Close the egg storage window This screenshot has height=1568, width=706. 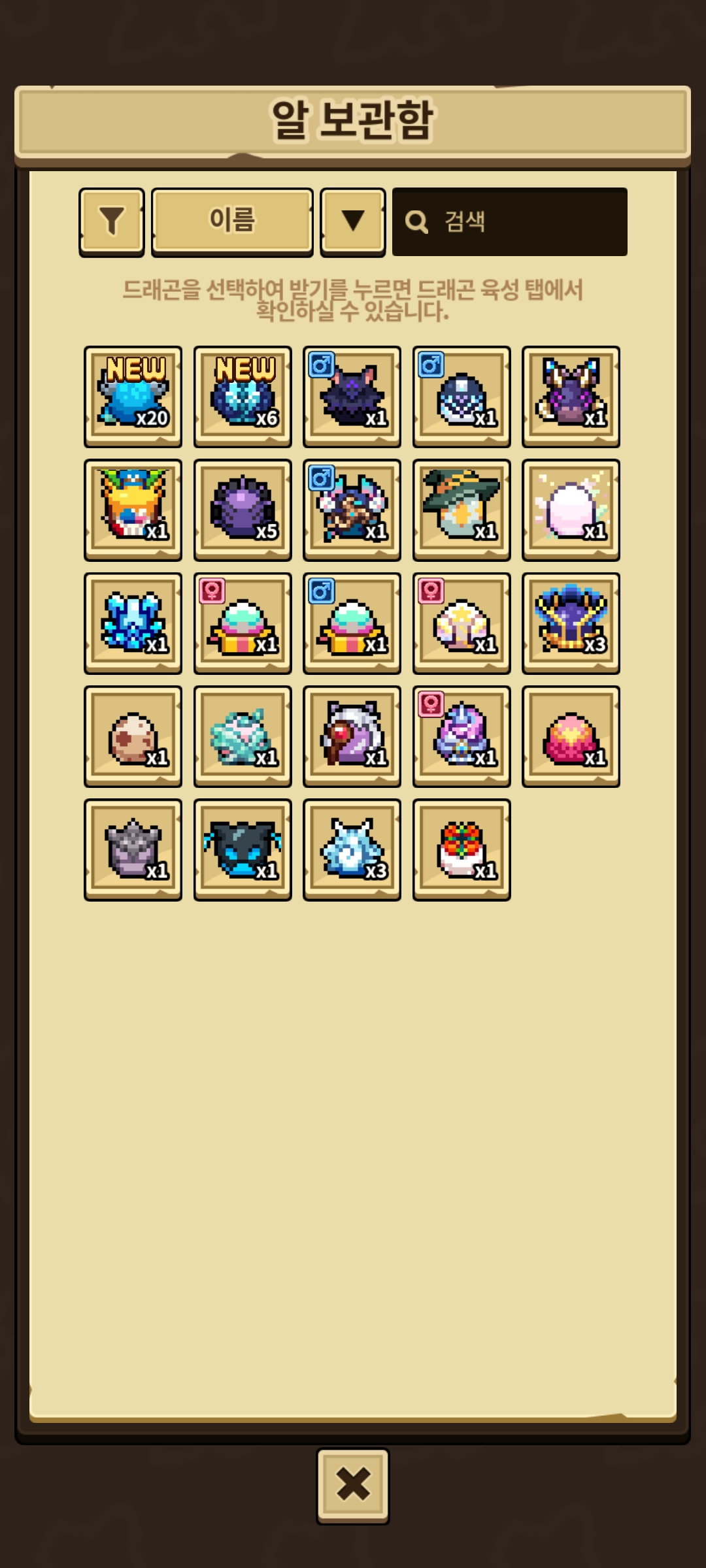click(353, 1486)
